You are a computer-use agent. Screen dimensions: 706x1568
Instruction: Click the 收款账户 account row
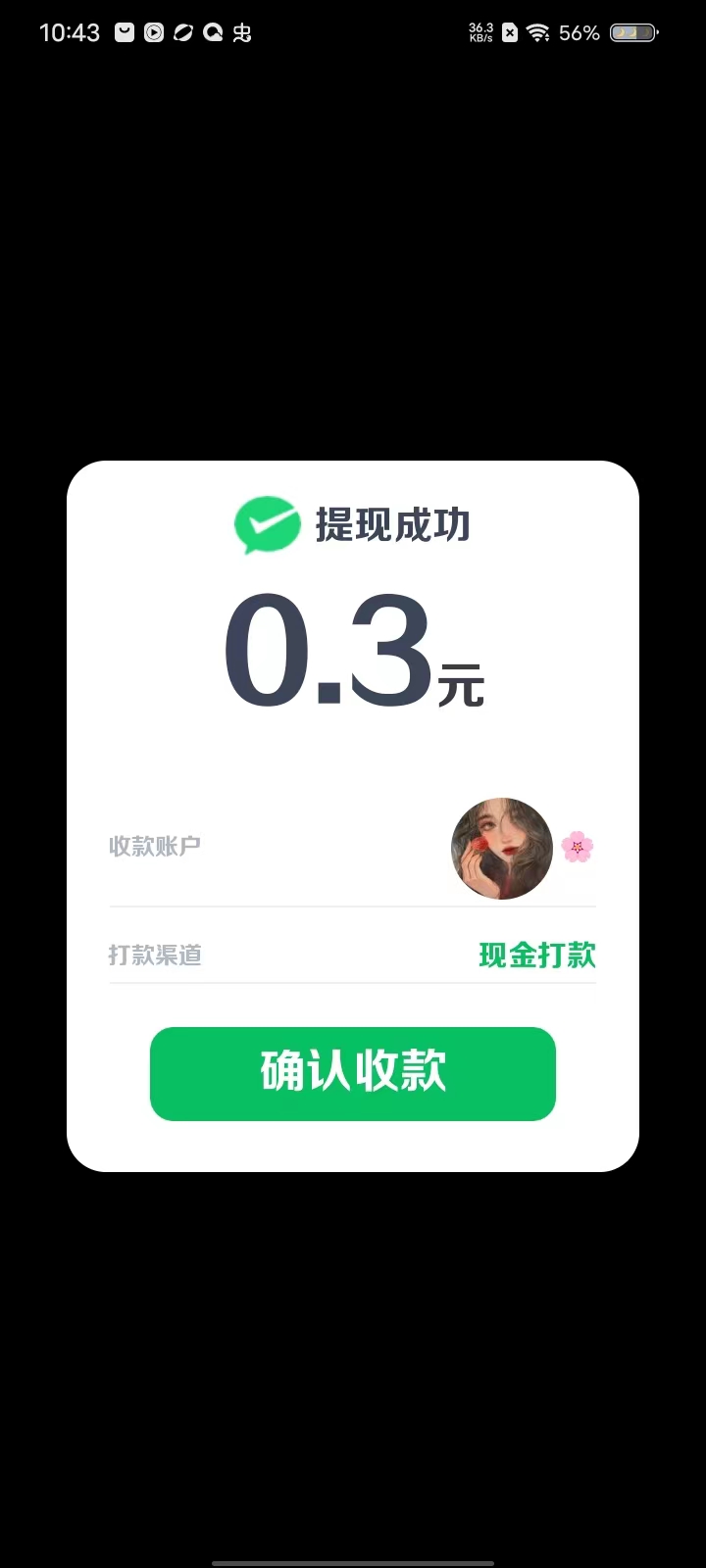coord(155,847)
